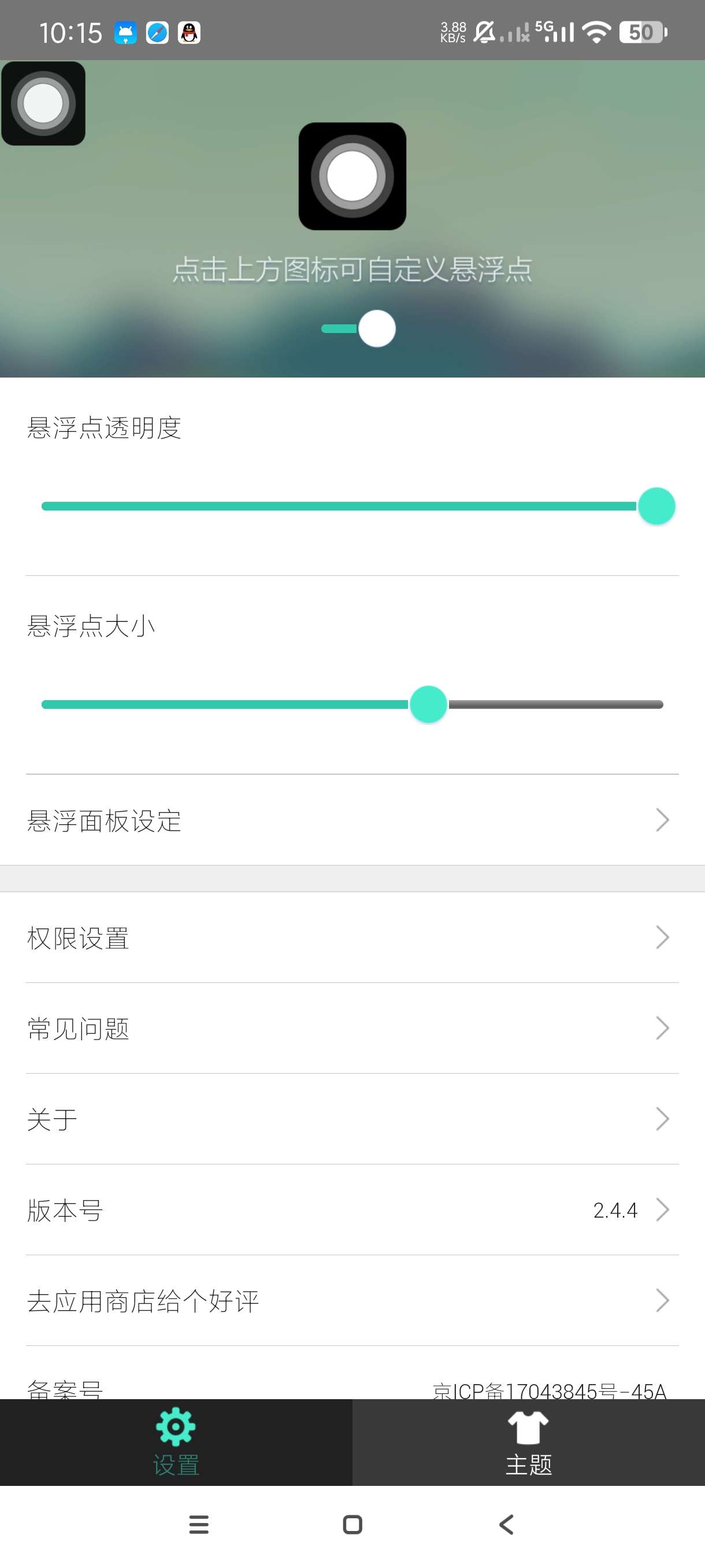Check 版本号 version 2.4.4
705x1568 pixels.
point(352,1210)
